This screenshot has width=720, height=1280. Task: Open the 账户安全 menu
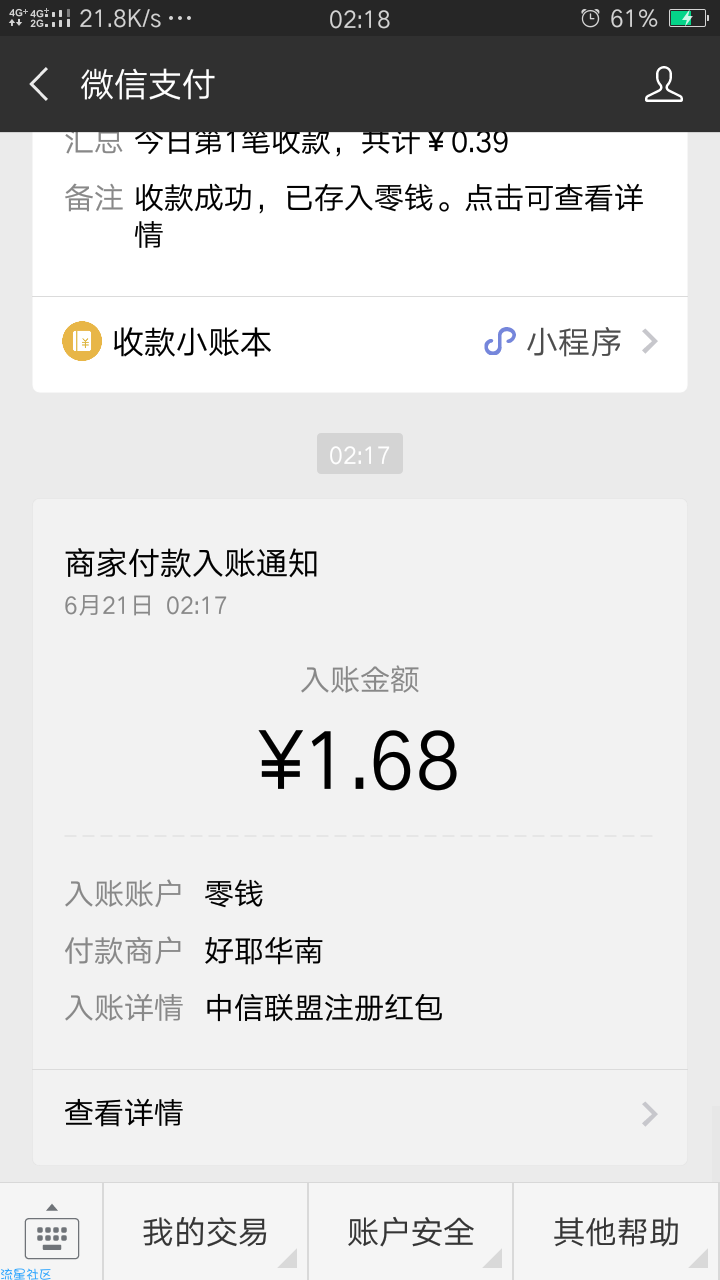point(410,1232)
